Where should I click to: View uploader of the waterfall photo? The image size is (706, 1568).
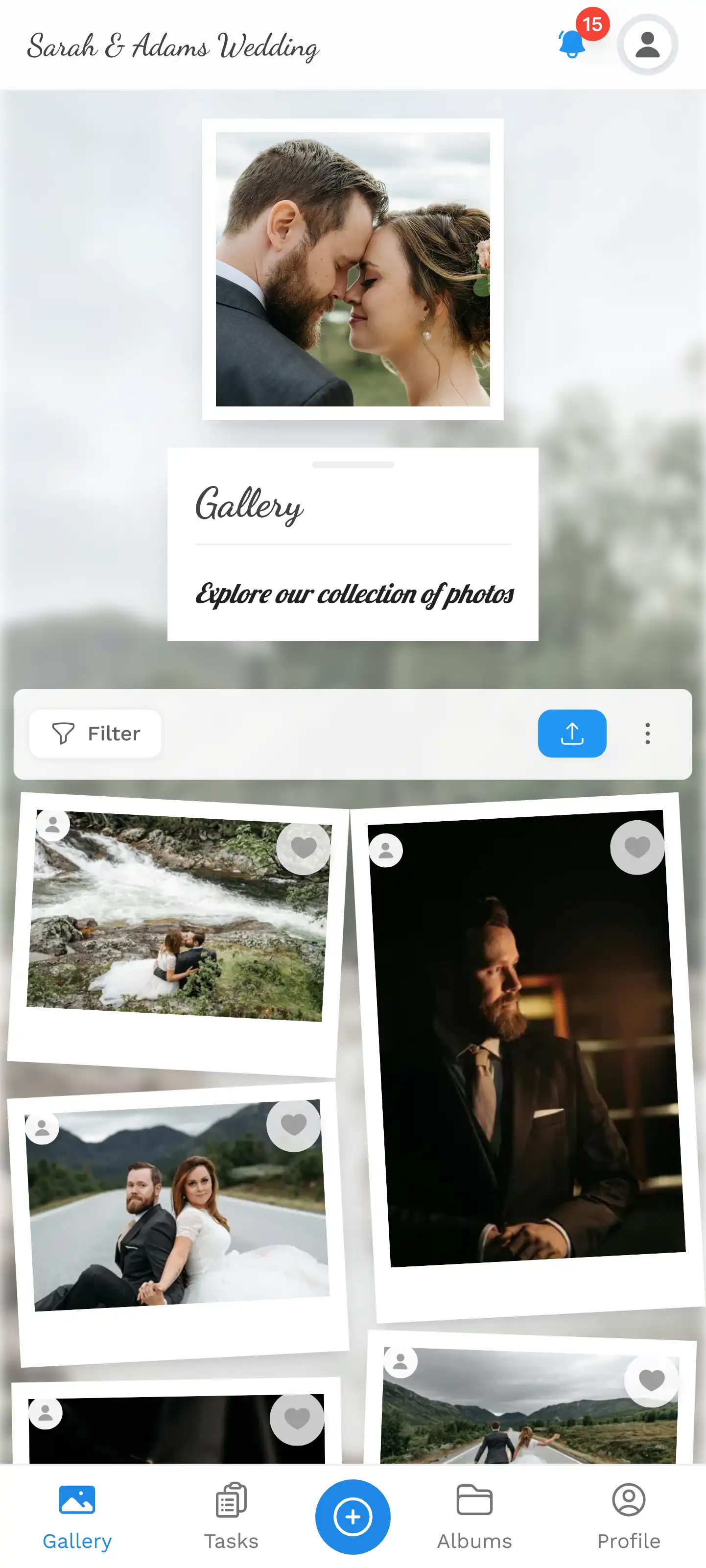[x=53, y=825]
